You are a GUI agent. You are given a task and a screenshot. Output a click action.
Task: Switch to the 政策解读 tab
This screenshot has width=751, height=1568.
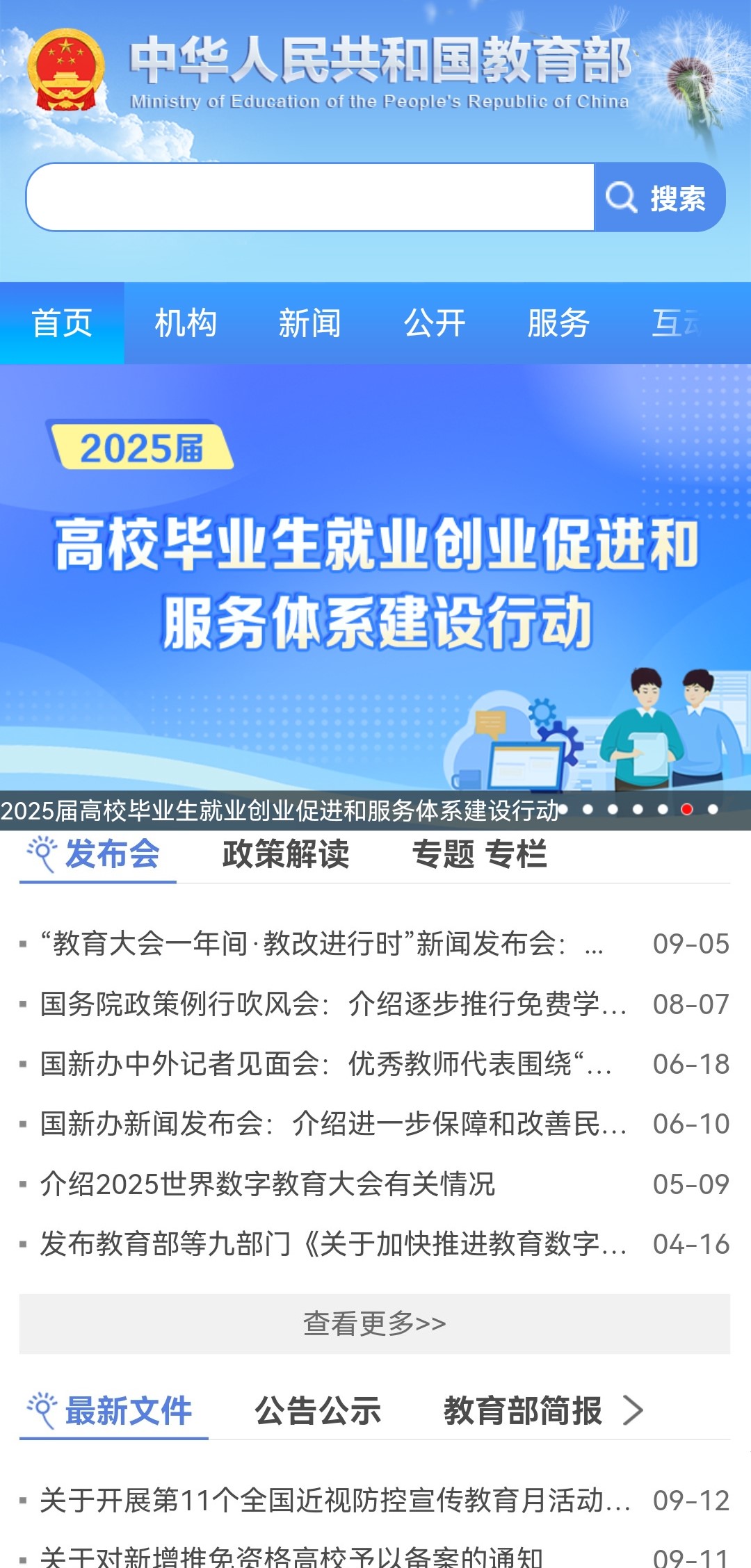[286, 854]
